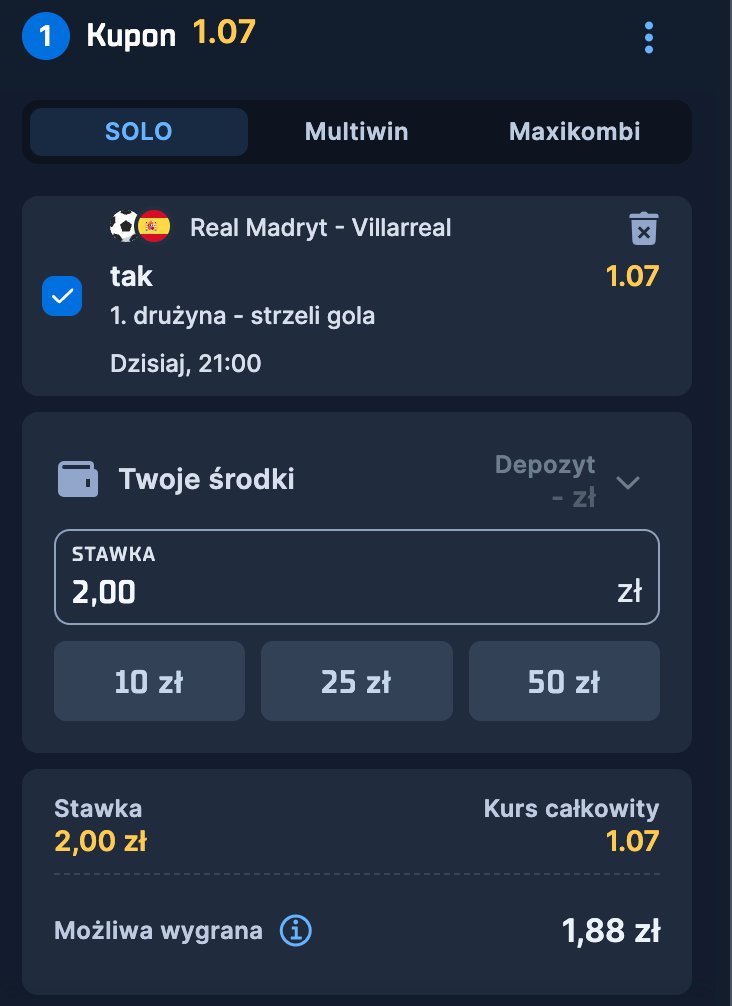Uncheck the Real Madryt - Villarreal selection
732x1006 pixels.
tap(62, 296)
